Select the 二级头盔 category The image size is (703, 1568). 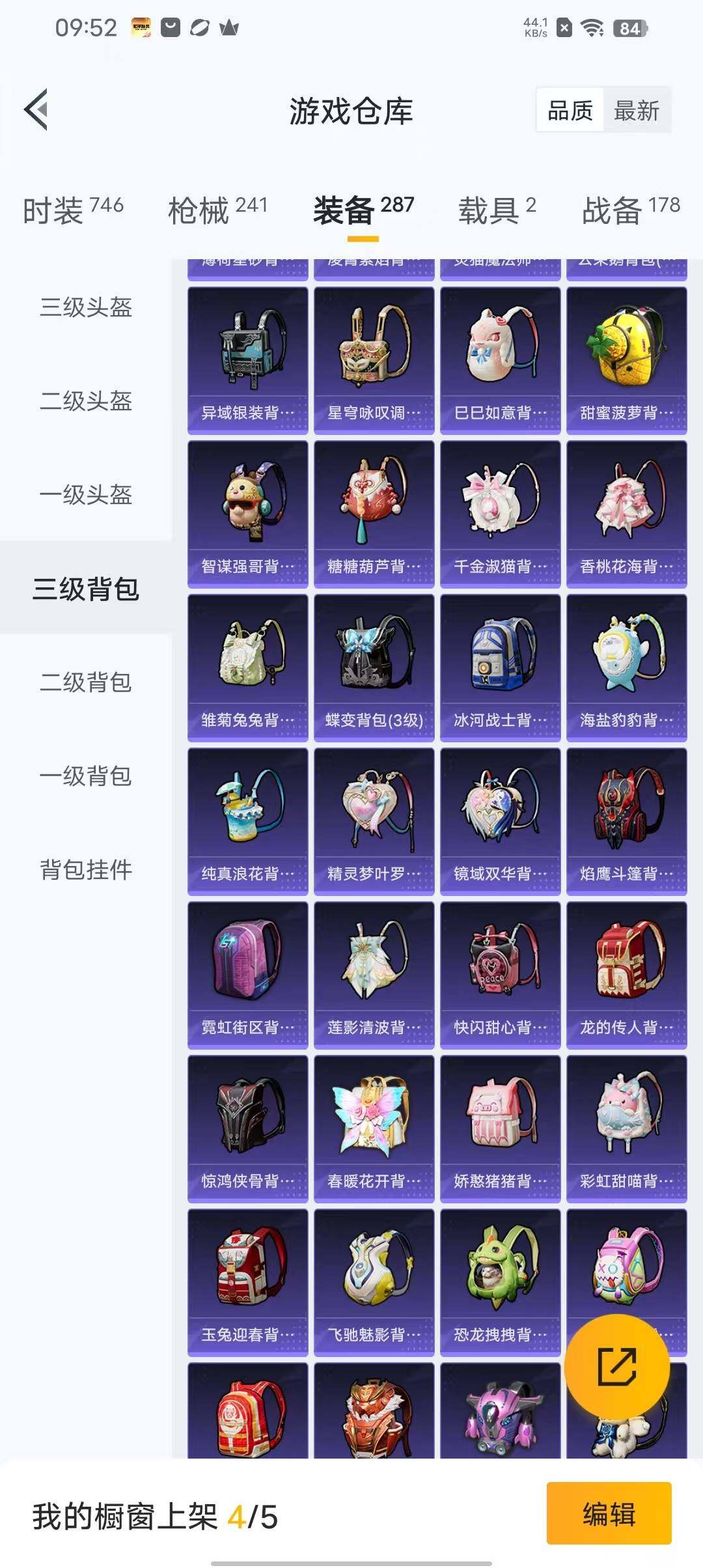pyautogui.click(x=86, y=401)
